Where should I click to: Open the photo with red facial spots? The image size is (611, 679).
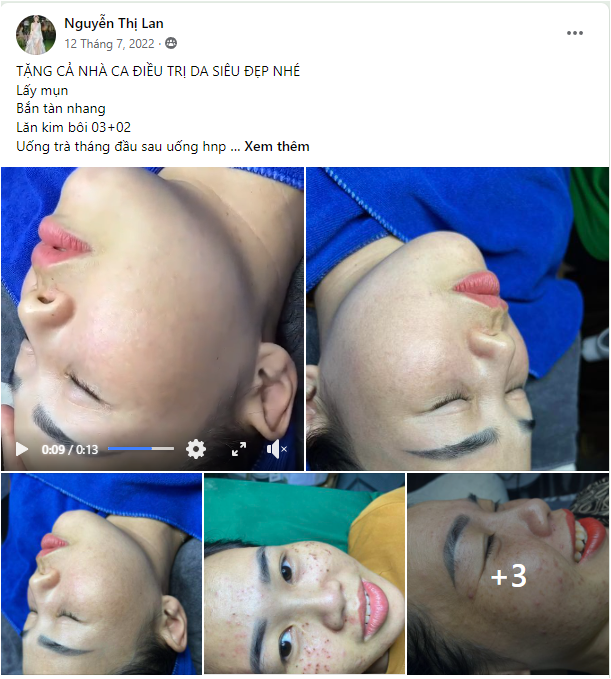[304, 574]
